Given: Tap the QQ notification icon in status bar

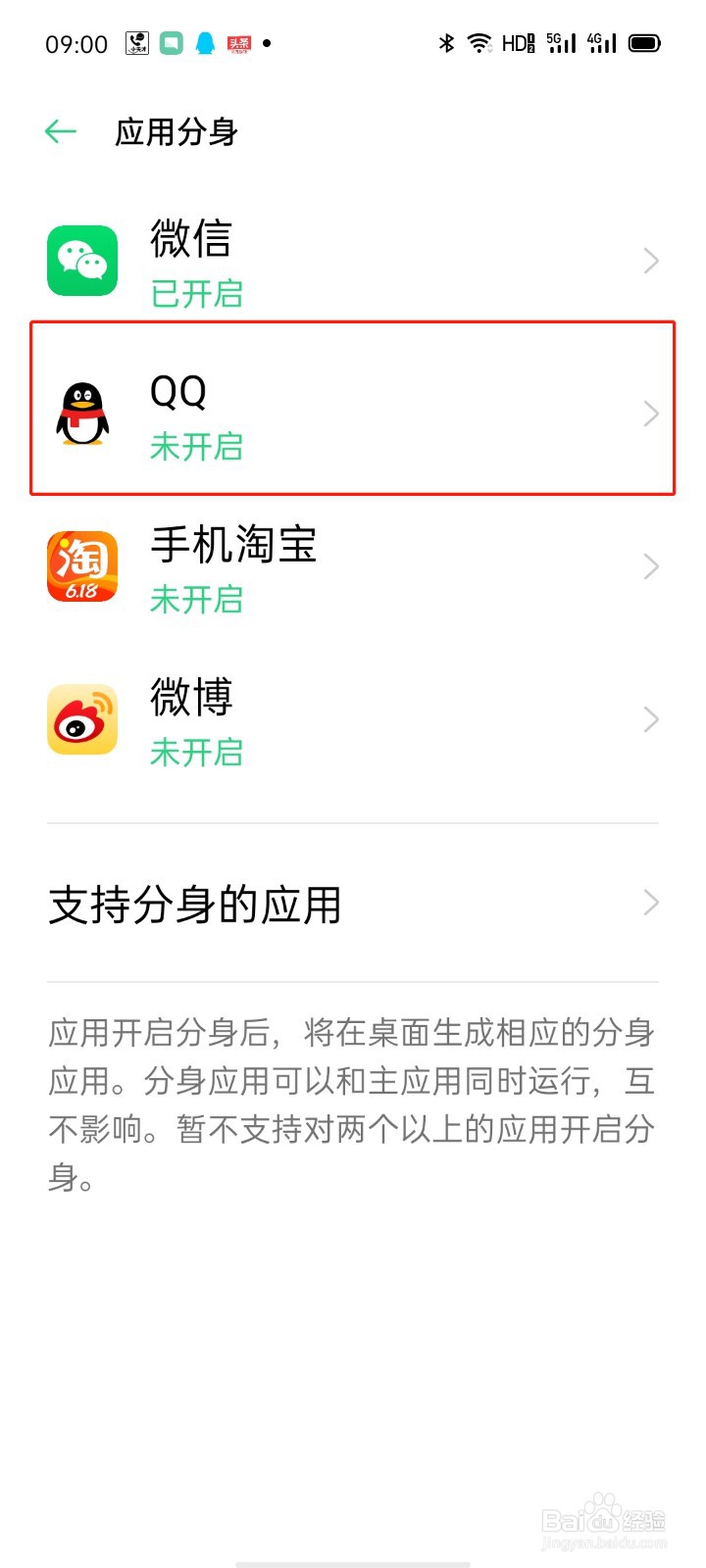Looking at the screenshot, I should coord(201,43).
